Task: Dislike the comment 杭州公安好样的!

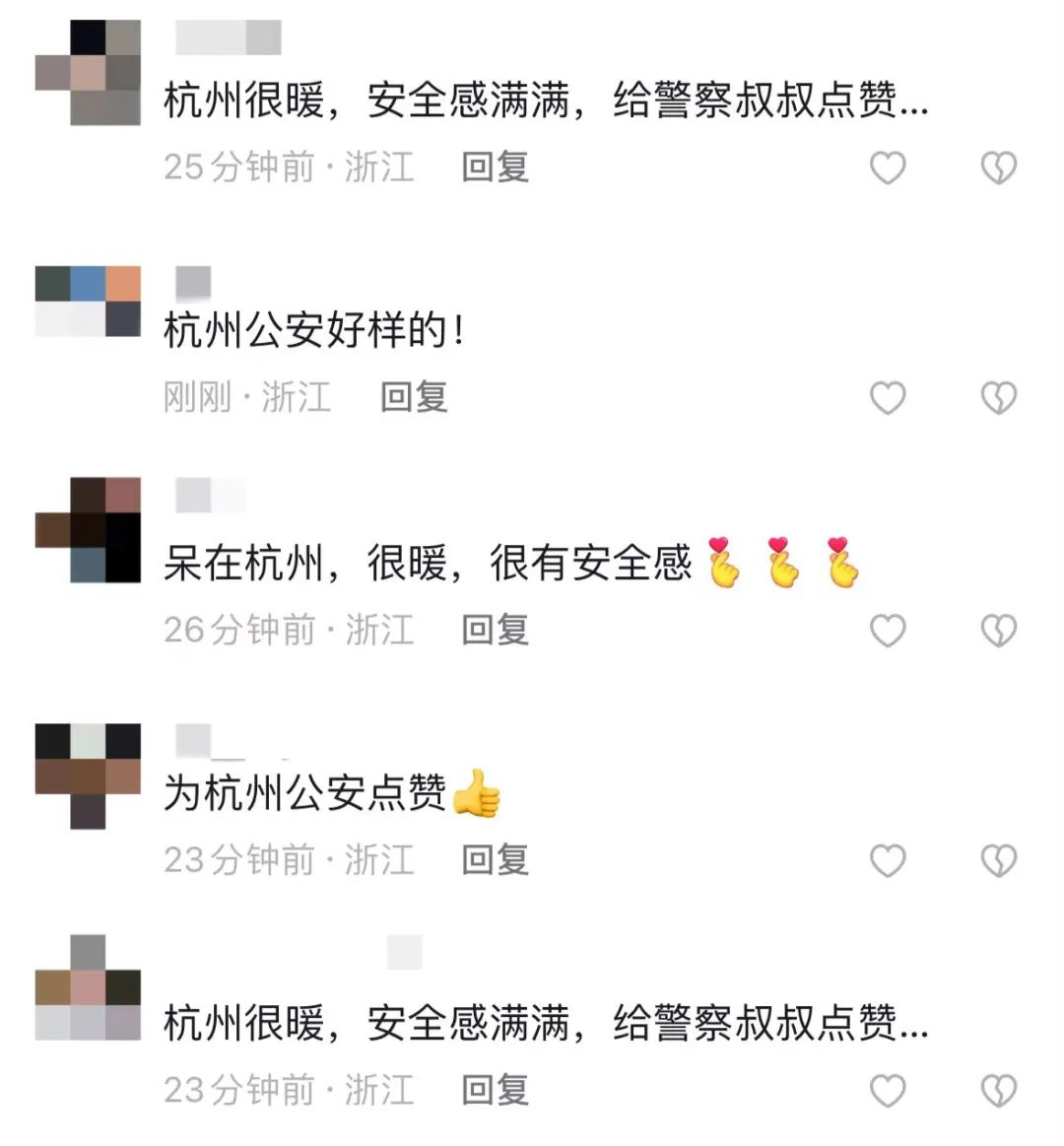Action: (x=998, y=398)
